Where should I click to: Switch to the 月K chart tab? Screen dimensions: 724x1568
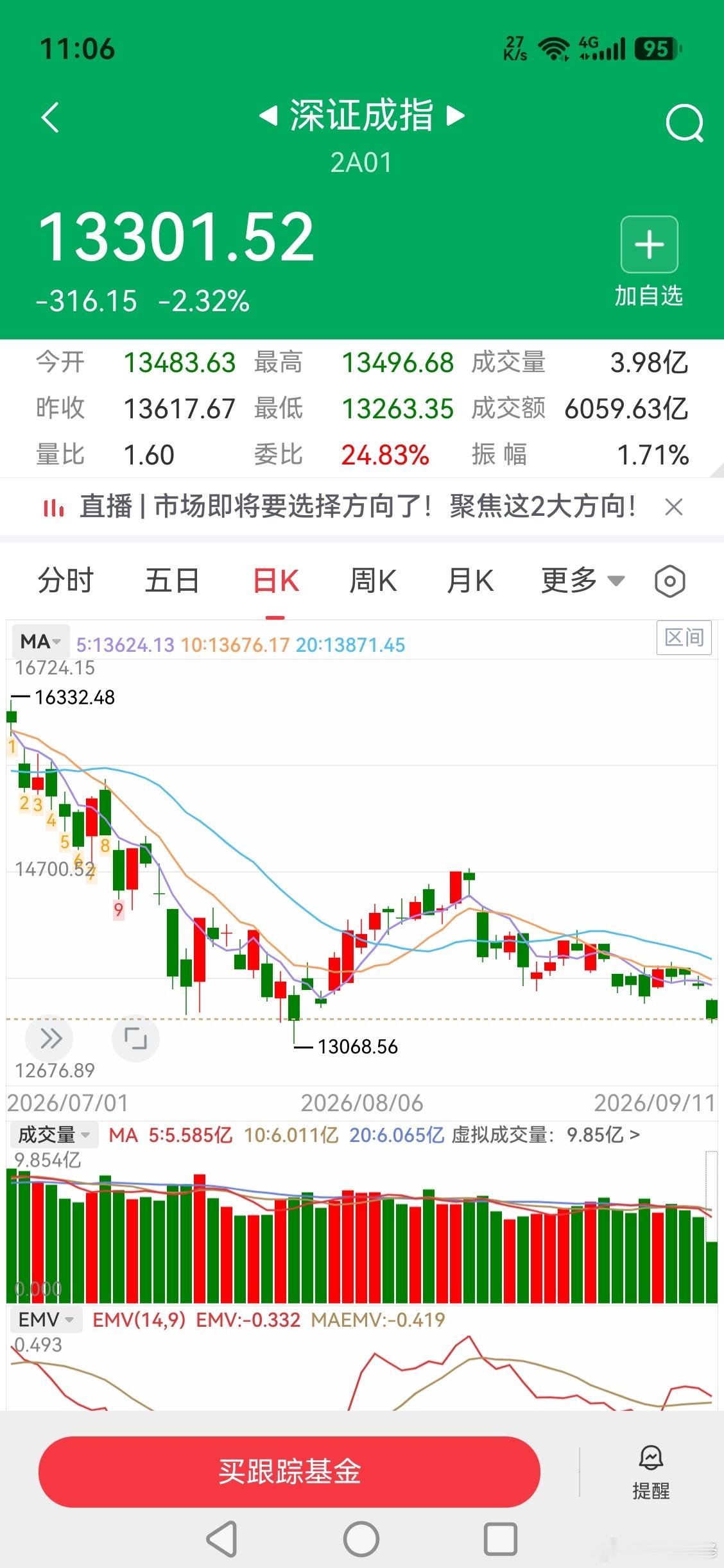coord(470,581)
